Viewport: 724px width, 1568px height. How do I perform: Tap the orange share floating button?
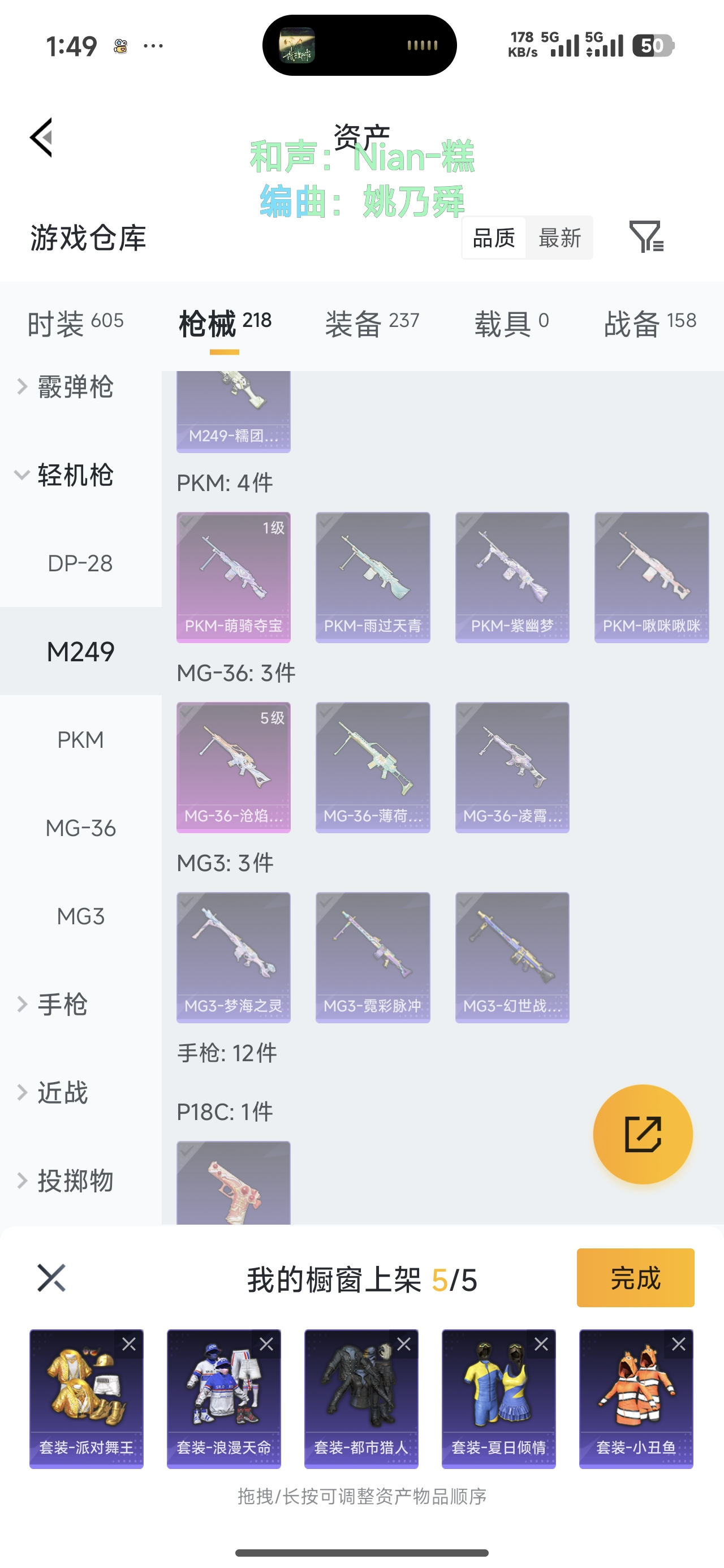(x=643, y=1134)
